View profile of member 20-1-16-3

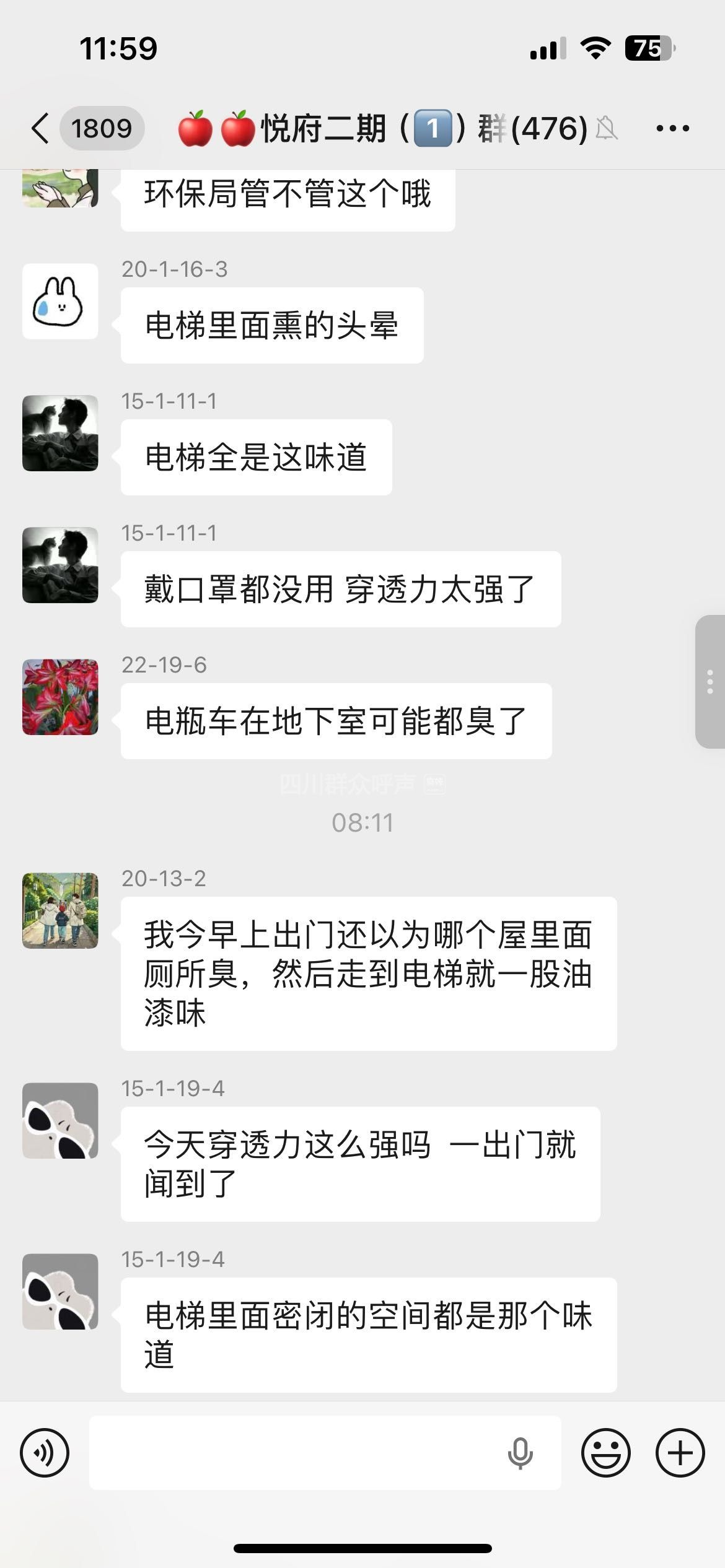tap(60, 302)
